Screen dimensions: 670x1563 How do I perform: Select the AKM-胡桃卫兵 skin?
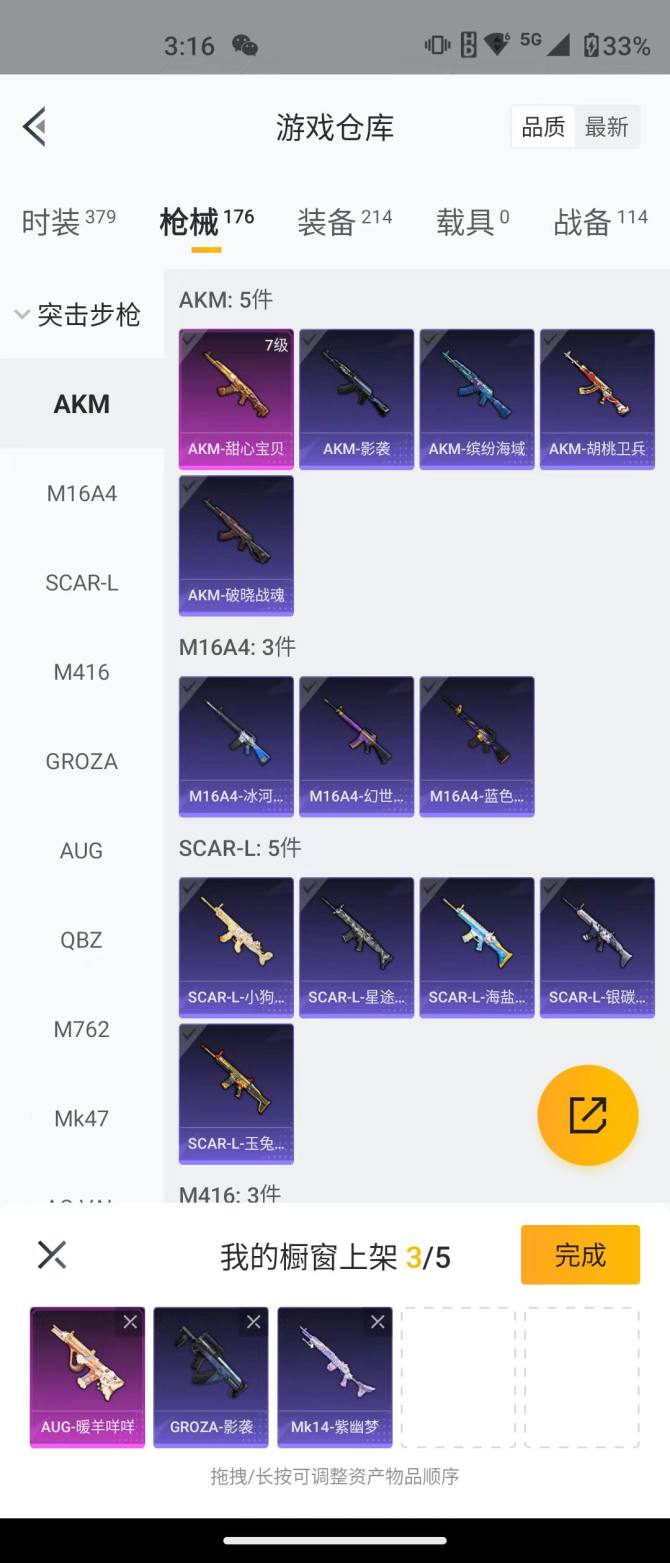(597, 398)
